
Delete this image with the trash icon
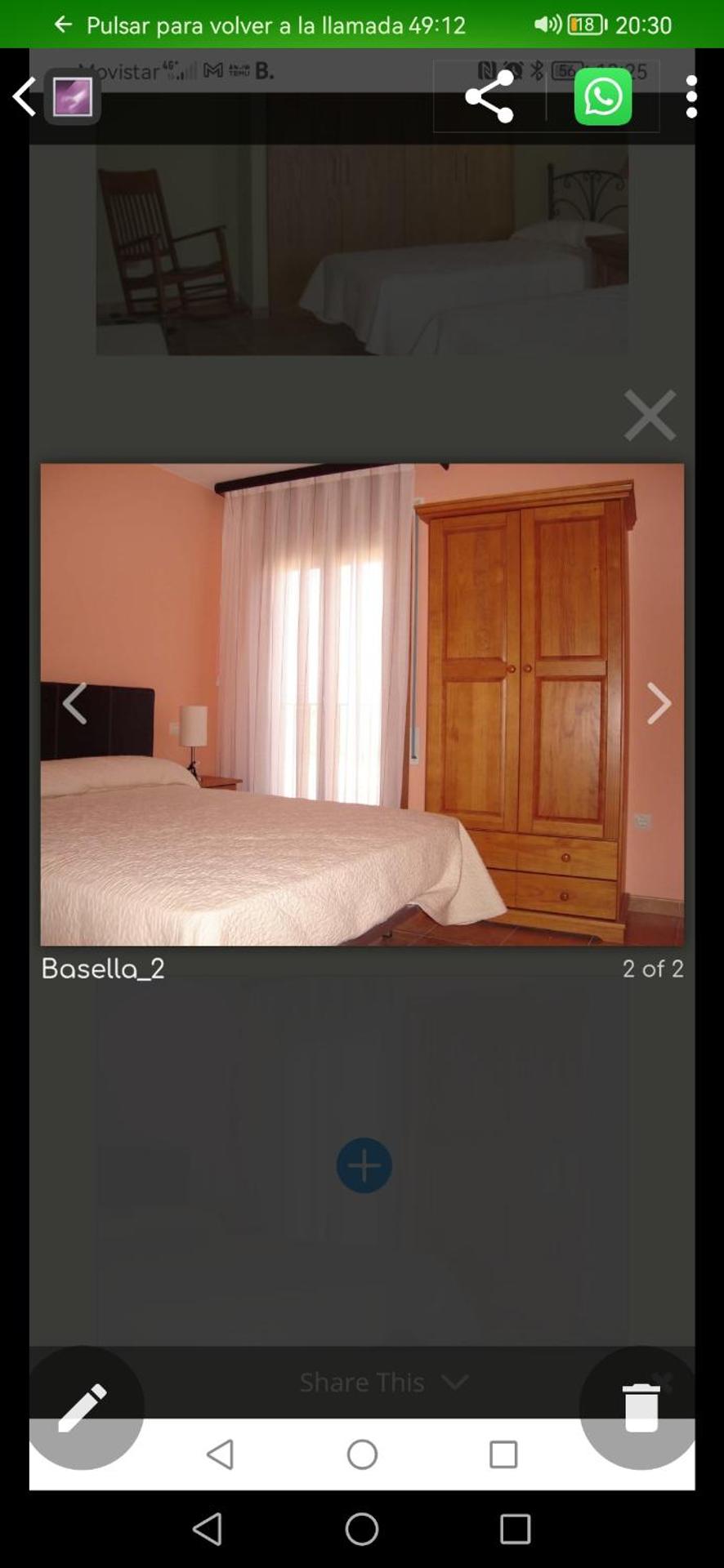[x=641, y=1407]
